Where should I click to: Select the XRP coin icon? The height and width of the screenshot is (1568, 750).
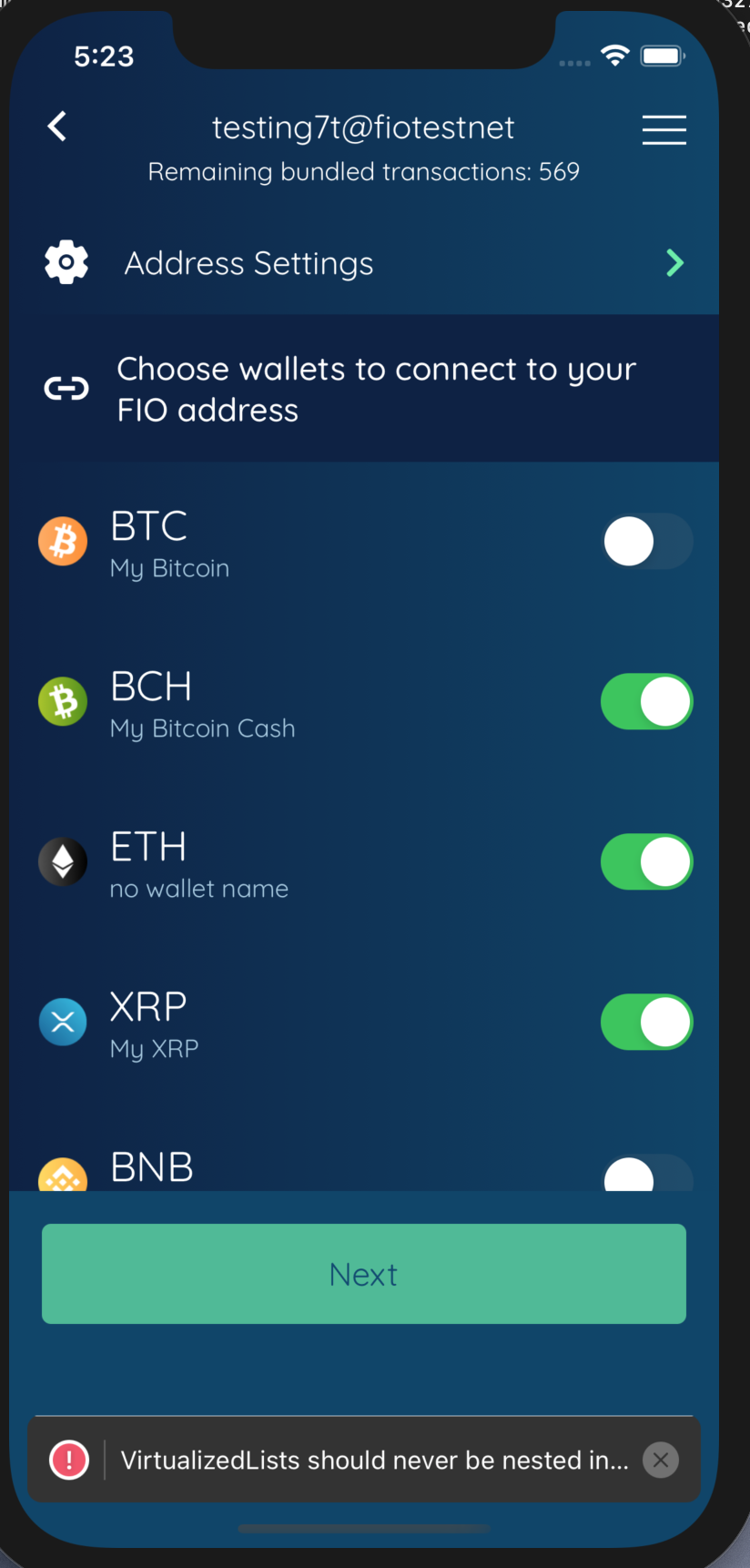click(x=62, y=1022)
